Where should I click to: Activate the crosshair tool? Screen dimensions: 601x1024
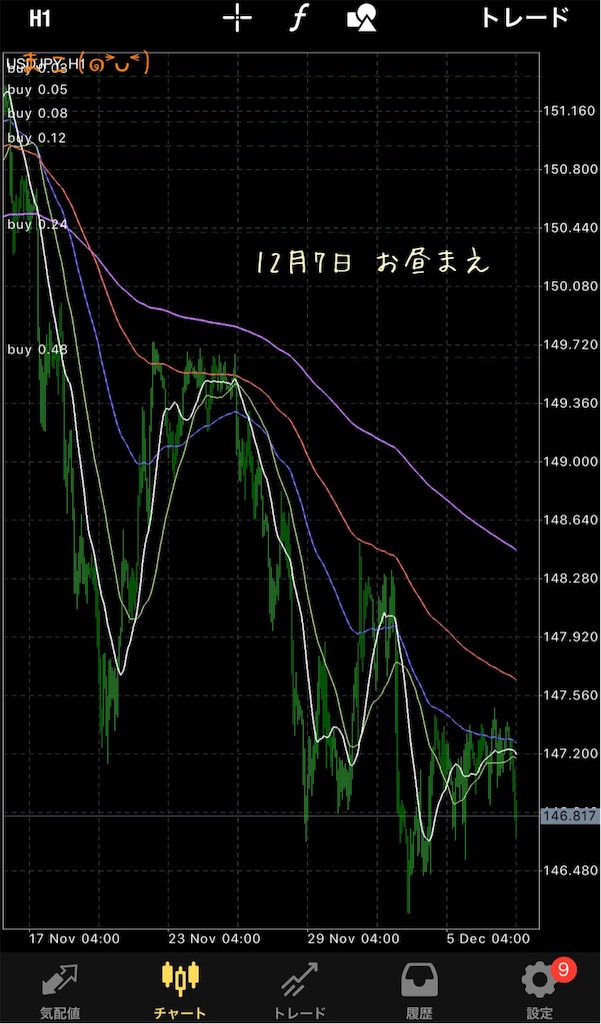point(237,19)
